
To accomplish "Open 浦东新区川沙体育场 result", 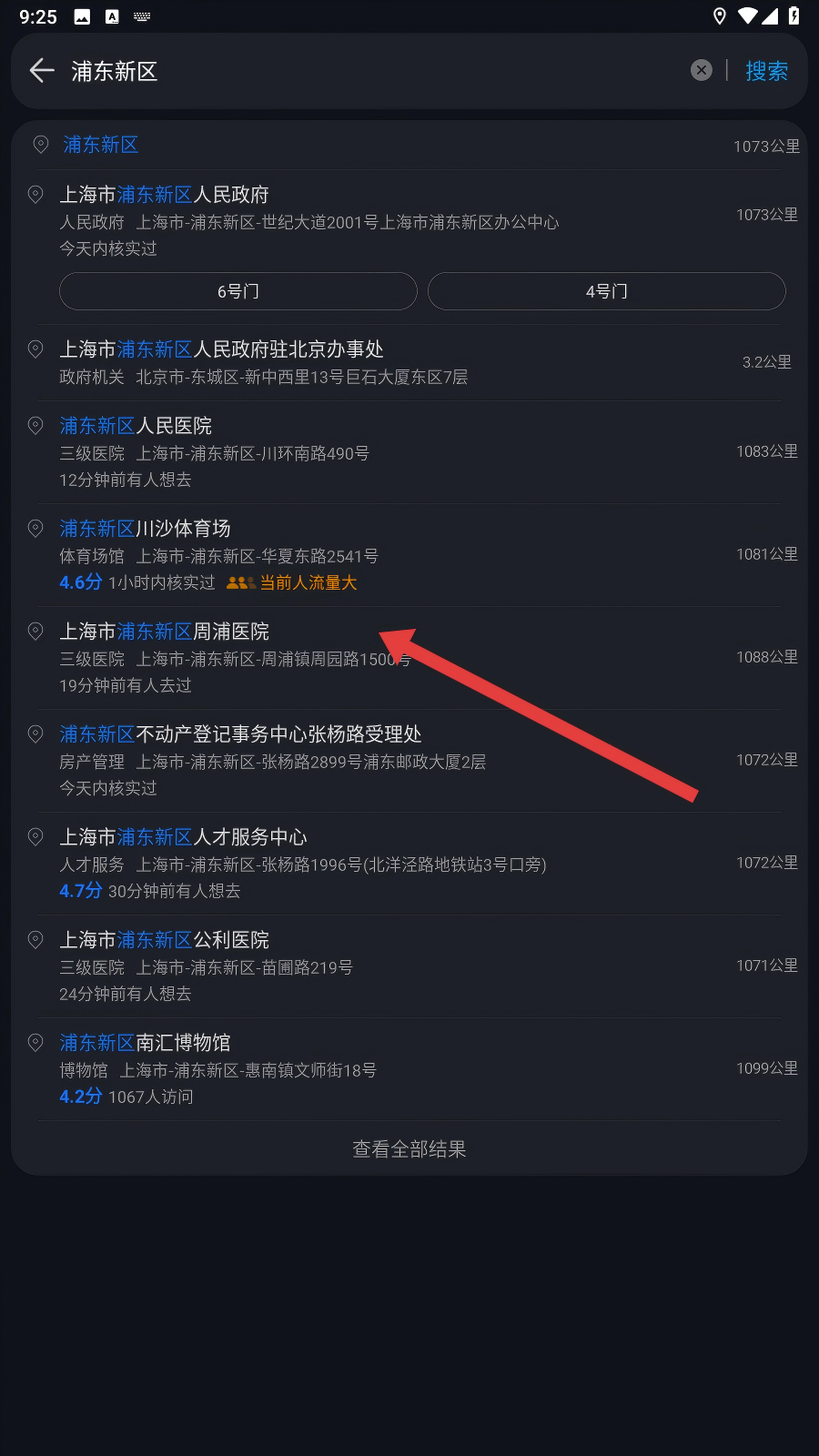I will click(x=218, y=554).
